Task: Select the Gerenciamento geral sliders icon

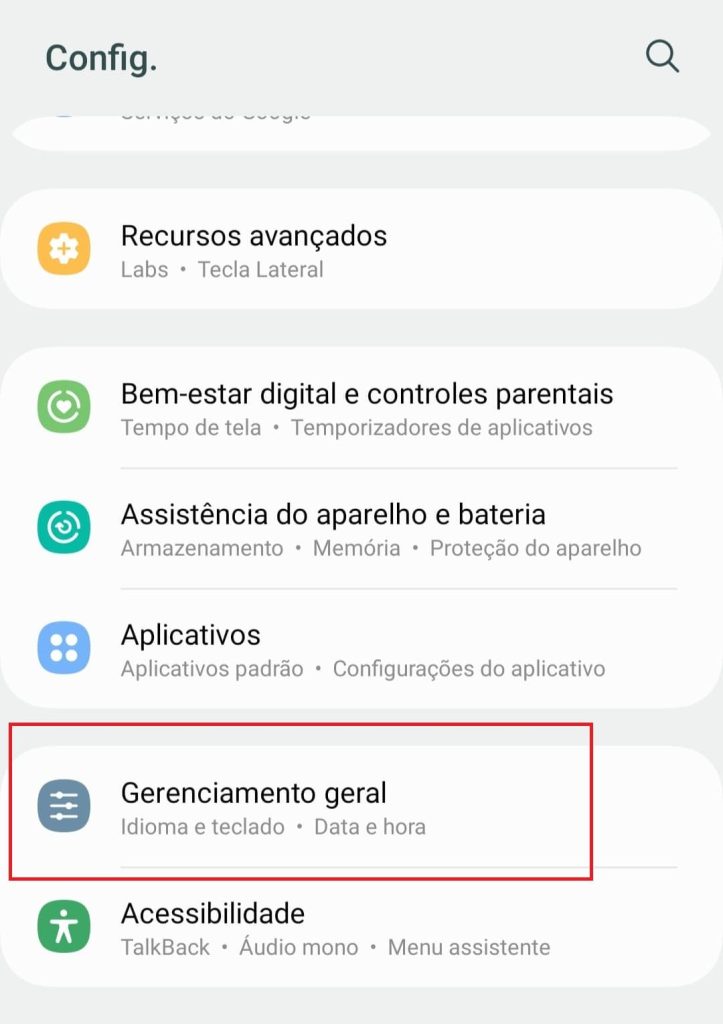Action: click(63, 807)
